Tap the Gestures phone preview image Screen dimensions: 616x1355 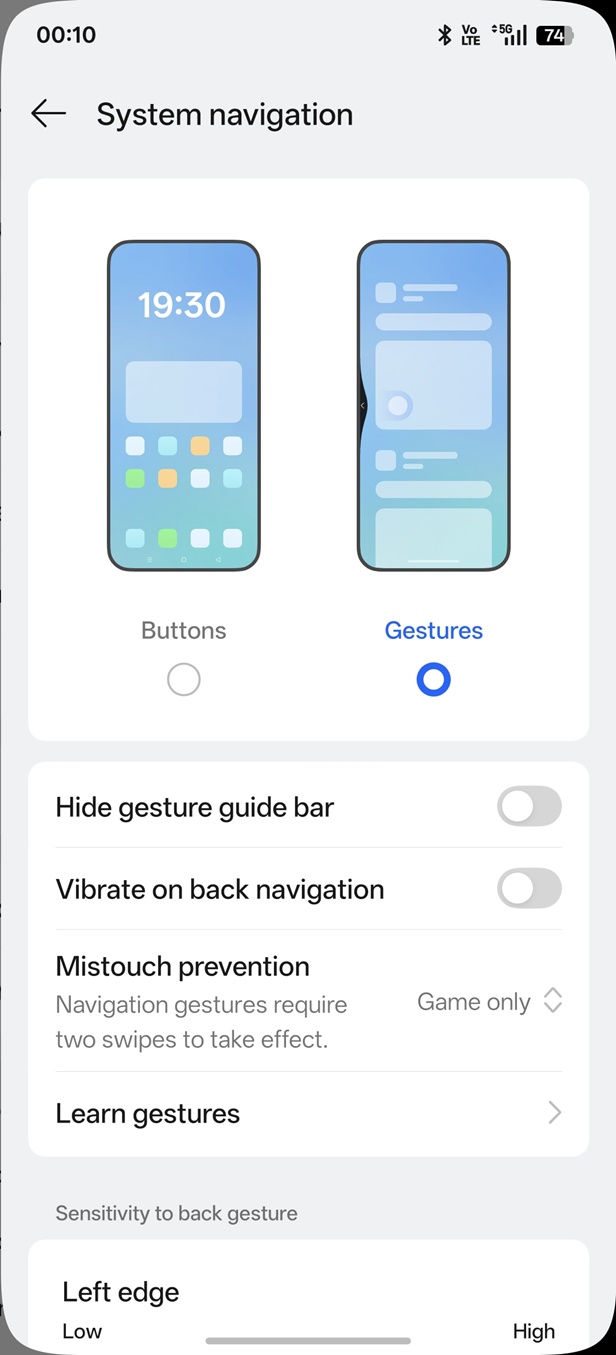(433, 406)
